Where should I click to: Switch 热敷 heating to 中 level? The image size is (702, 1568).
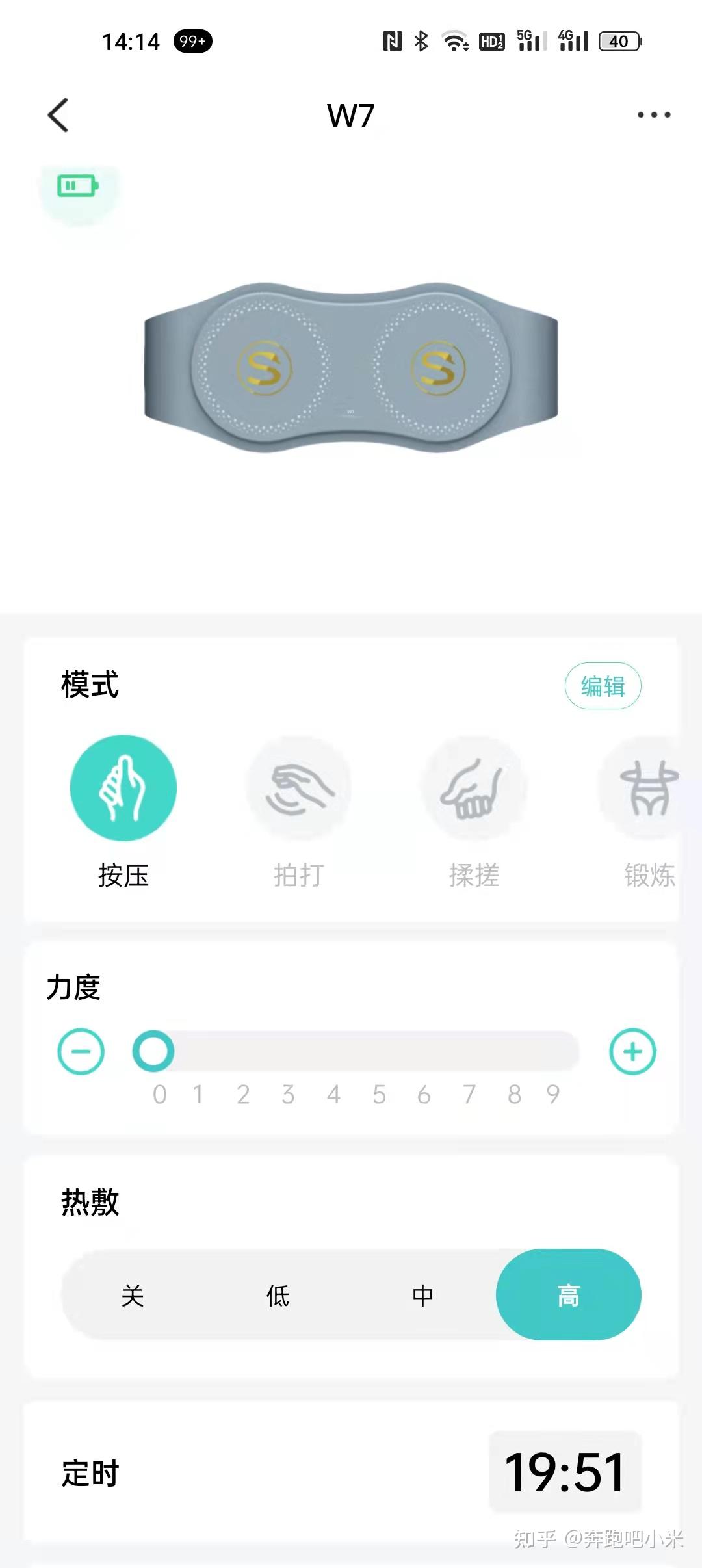[x=423, y=1296]
